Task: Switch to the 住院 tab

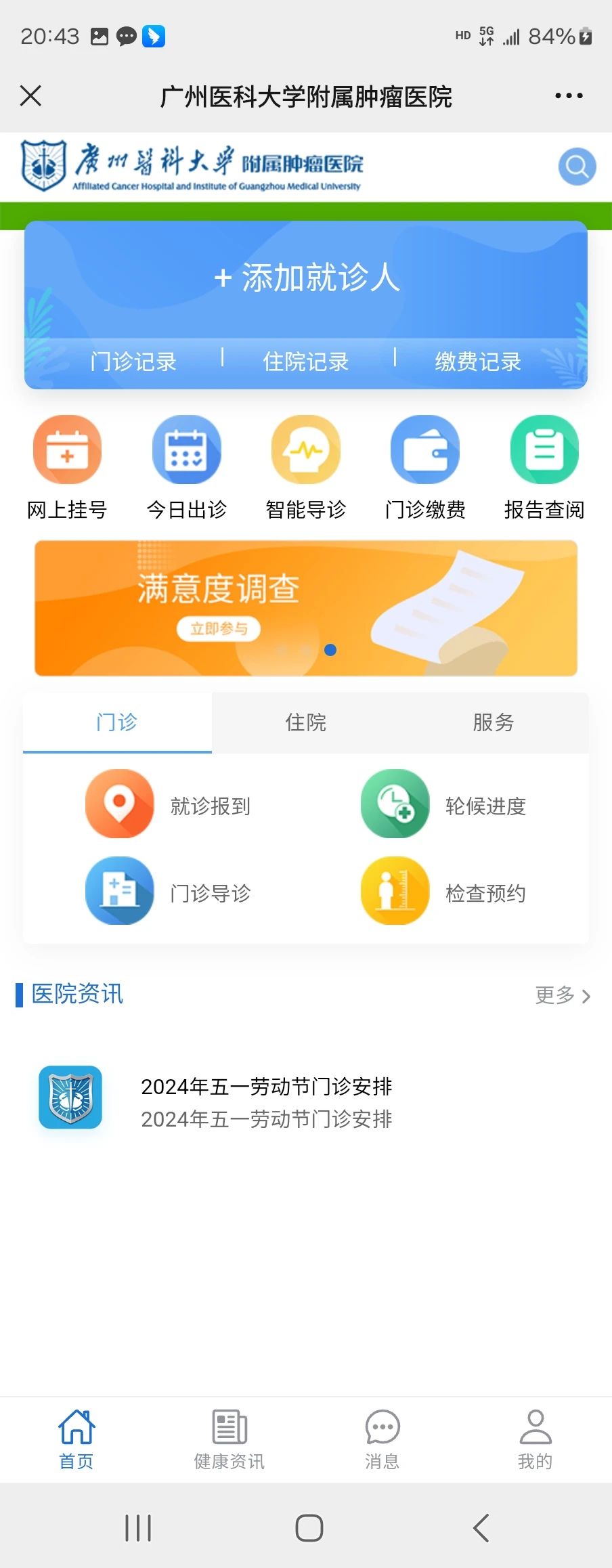Action: 306,722
